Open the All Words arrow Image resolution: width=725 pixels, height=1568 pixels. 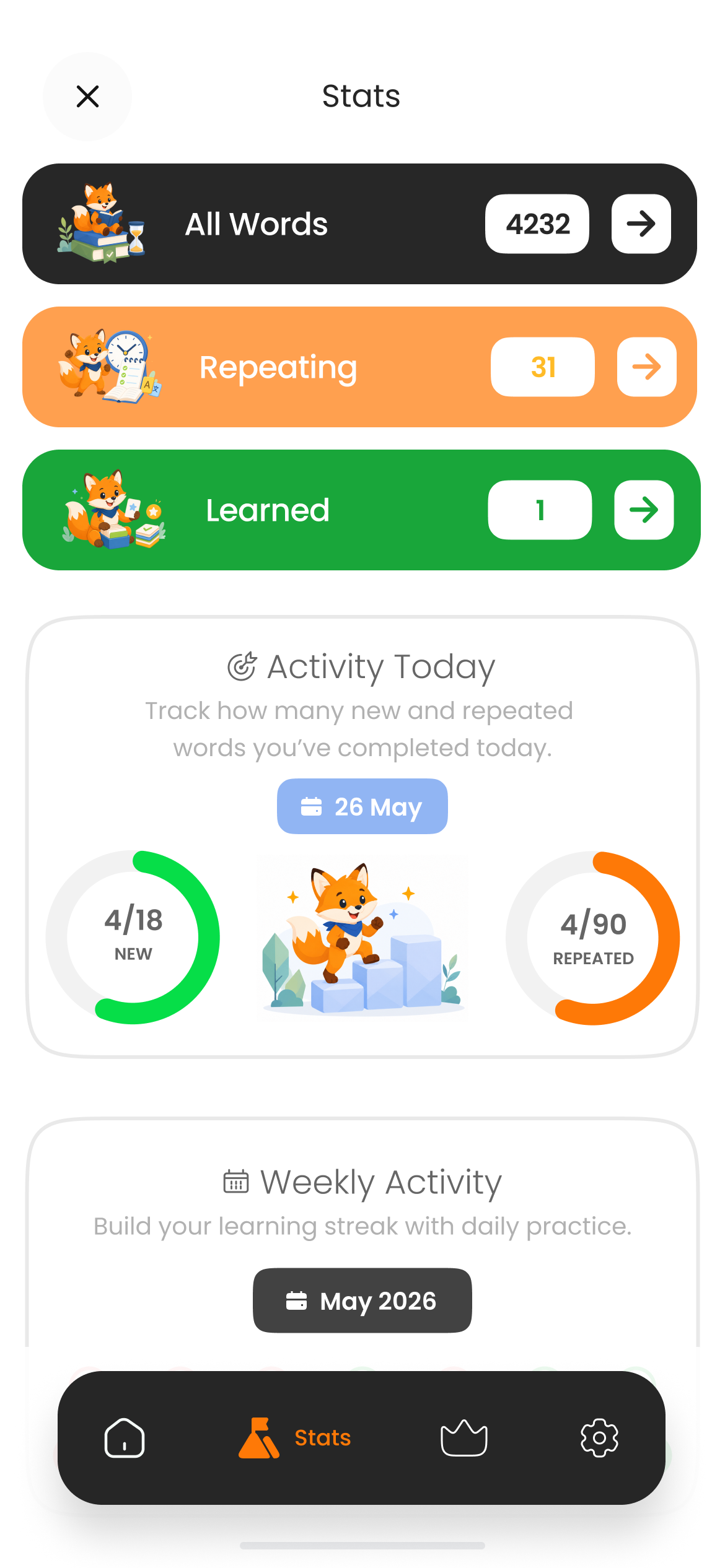click(x=641, y=224)
